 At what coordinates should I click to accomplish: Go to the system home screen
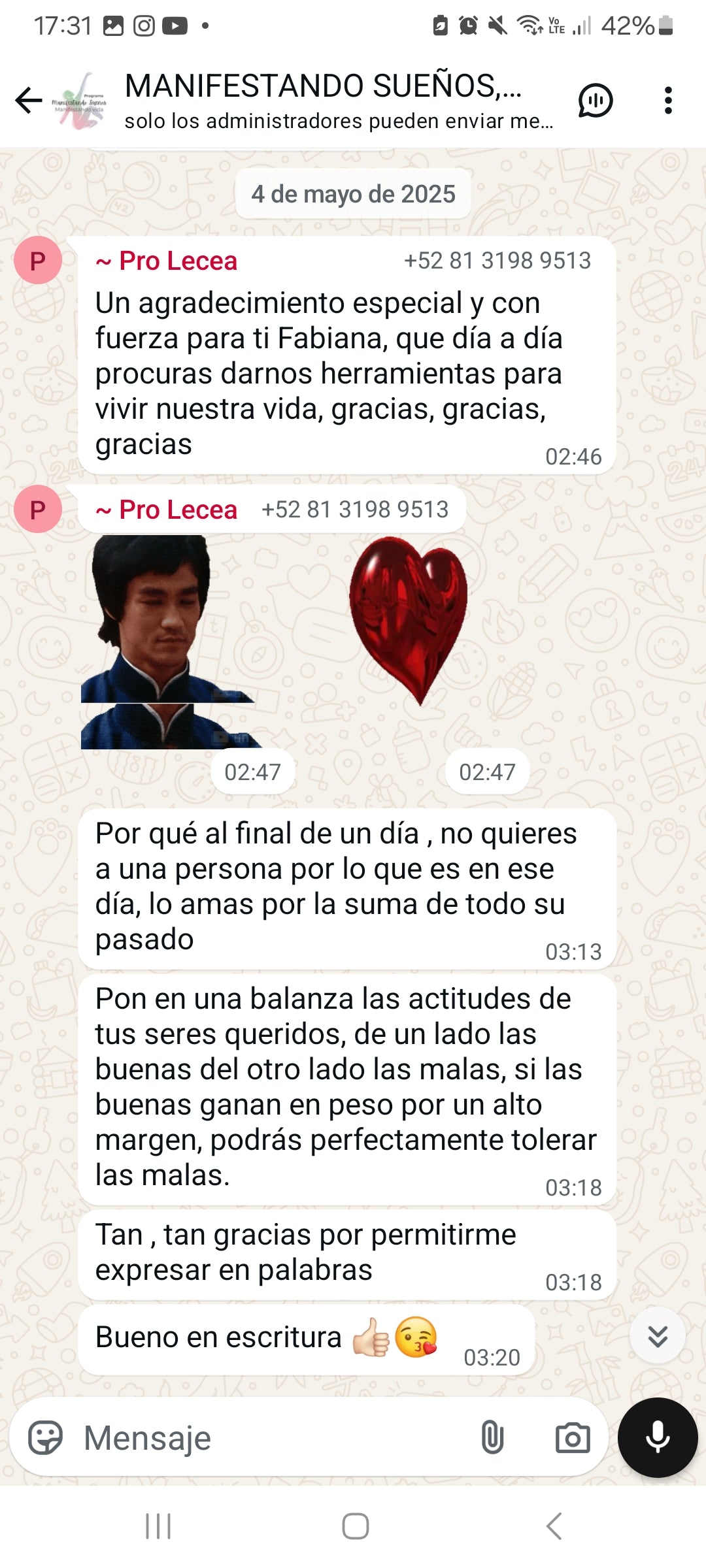click(x=355, y=1526)
